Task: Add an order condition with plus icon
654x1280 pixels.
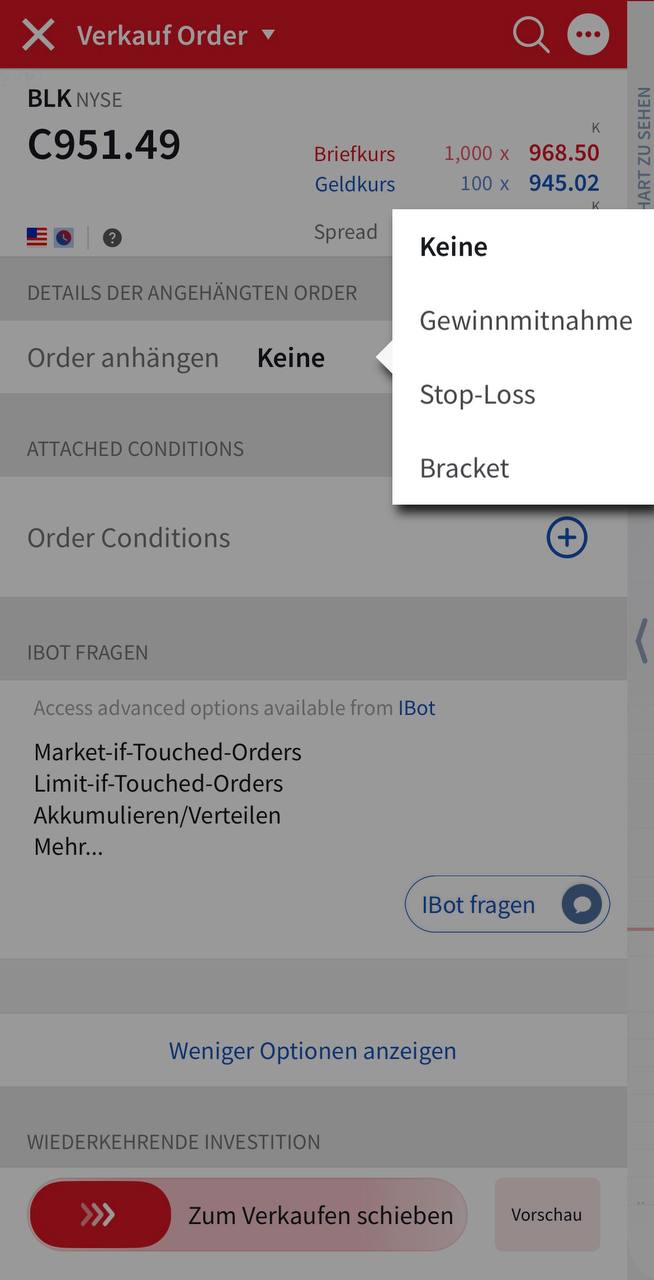Action: (566, 538)
